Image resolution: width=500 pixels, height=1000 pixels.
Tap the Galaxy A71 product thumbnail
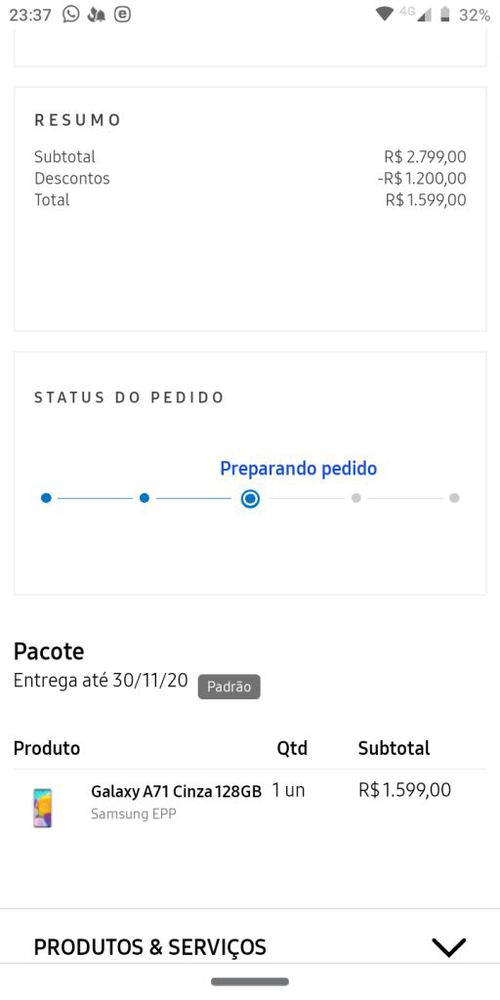tap(43, 808)
